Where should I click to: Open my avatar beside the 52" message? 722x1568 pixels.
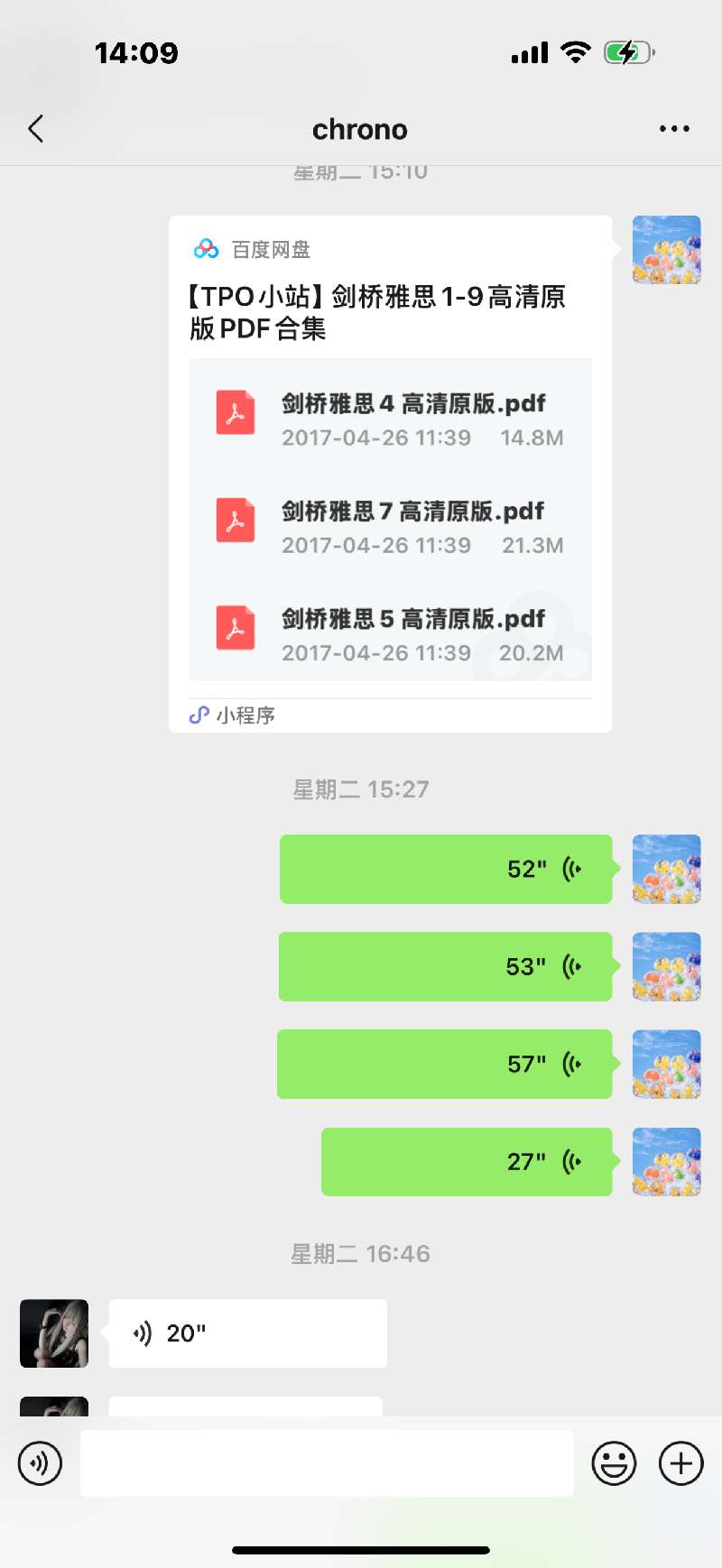pos(666,869)
